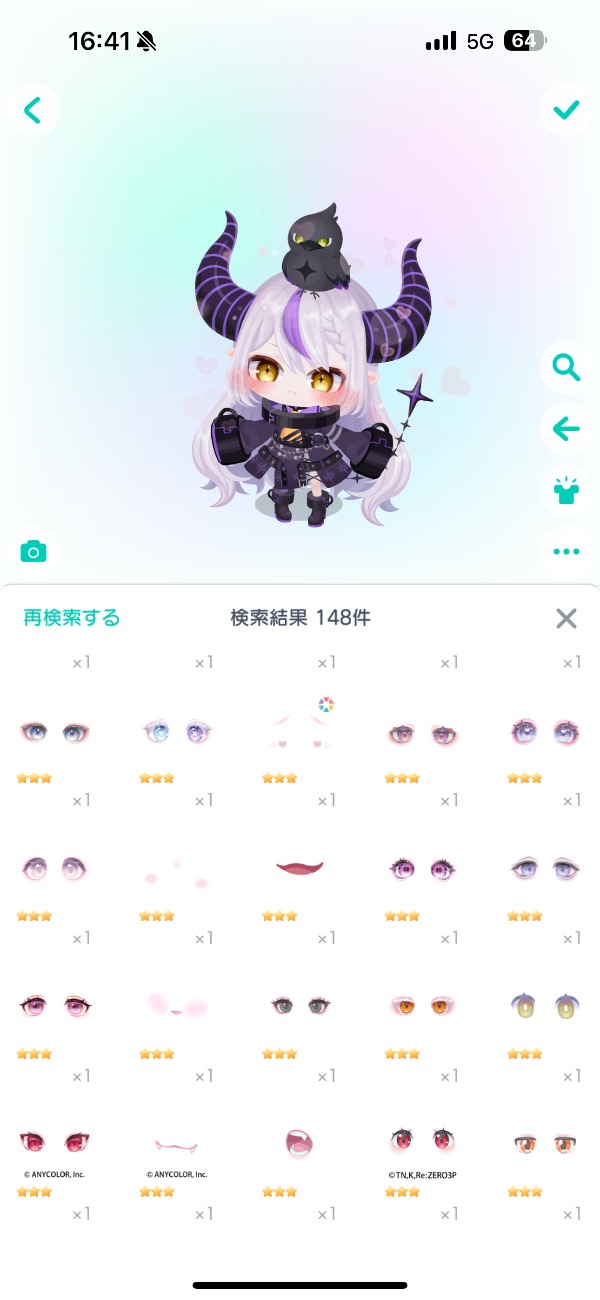Pick the red eyes ANYCOLOR item
Viewport: 600px width, 1300px height.
(x=53, y=1141)
